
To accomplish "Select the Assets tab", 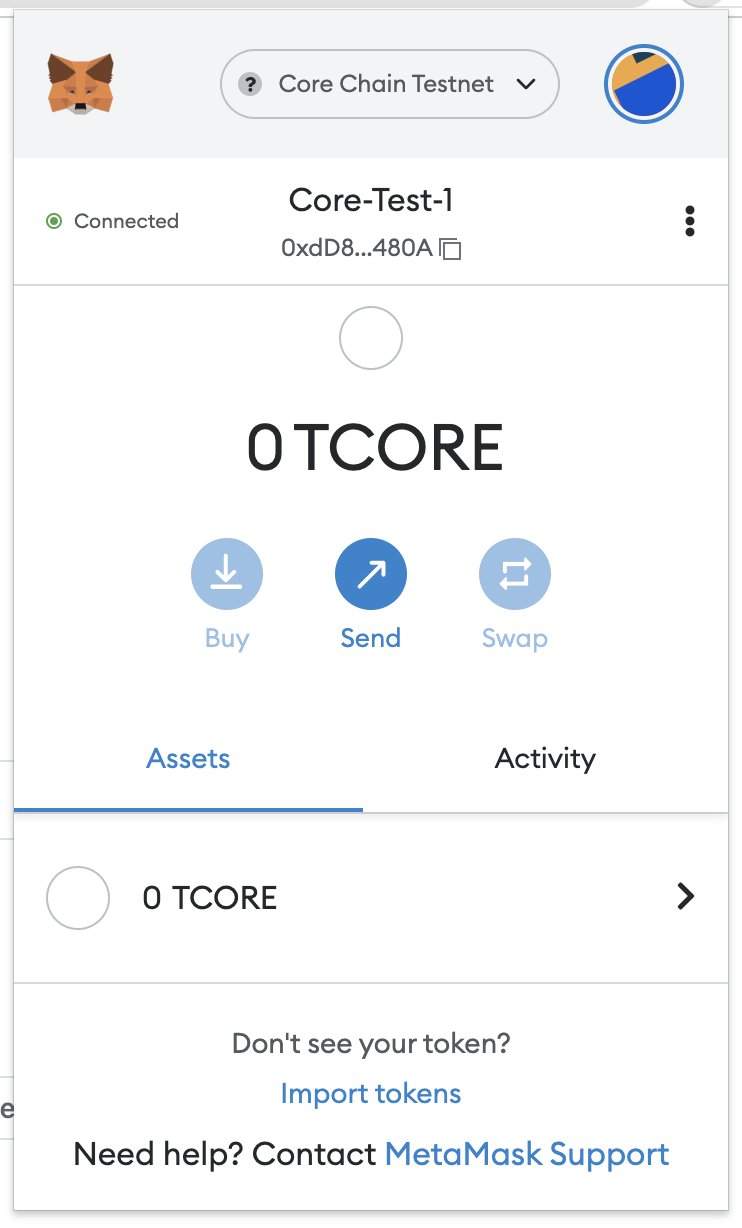I will coord(187,758).
